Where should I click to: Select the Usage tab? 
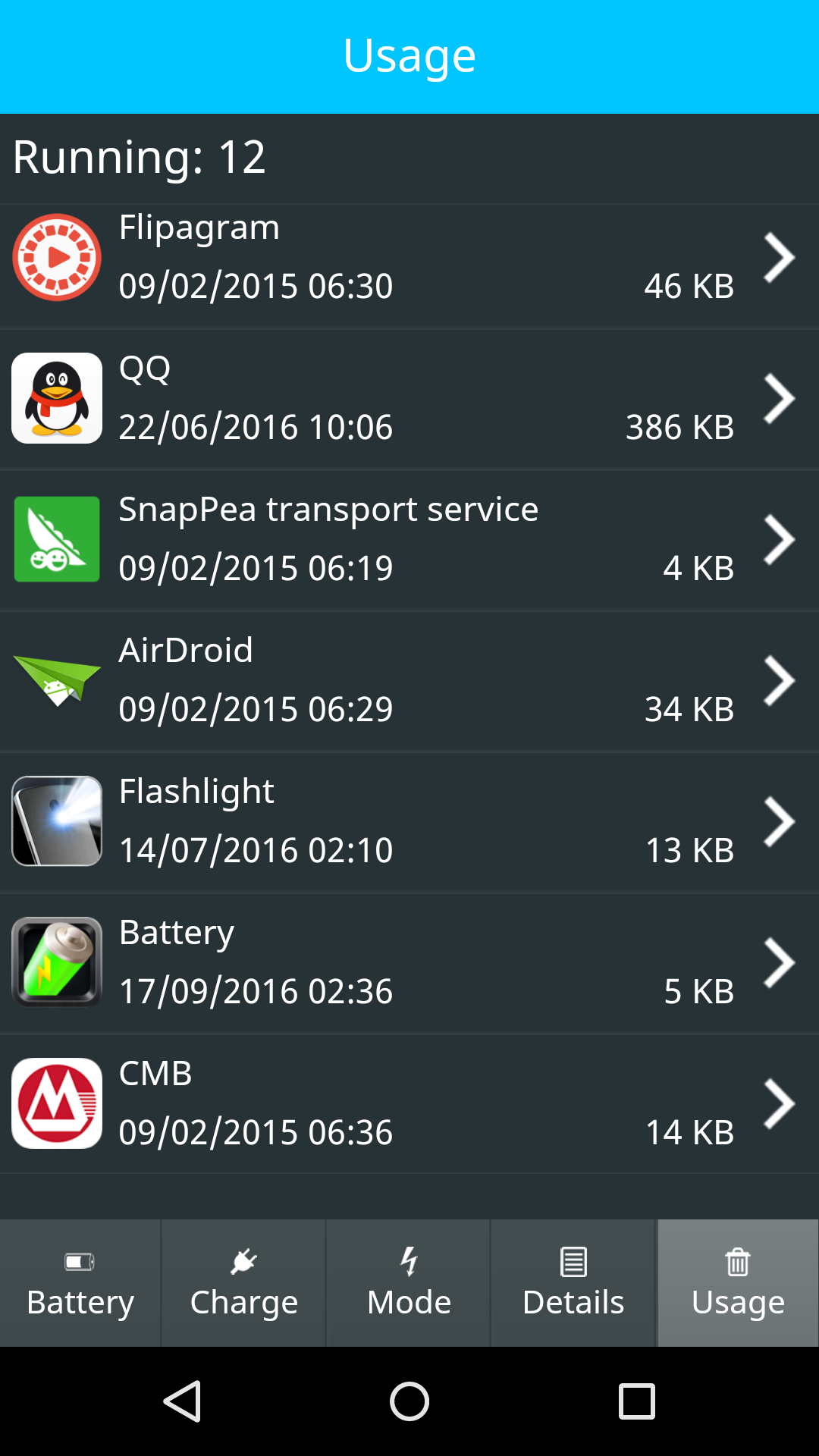pyautogui.click(x=738, y=1283)
